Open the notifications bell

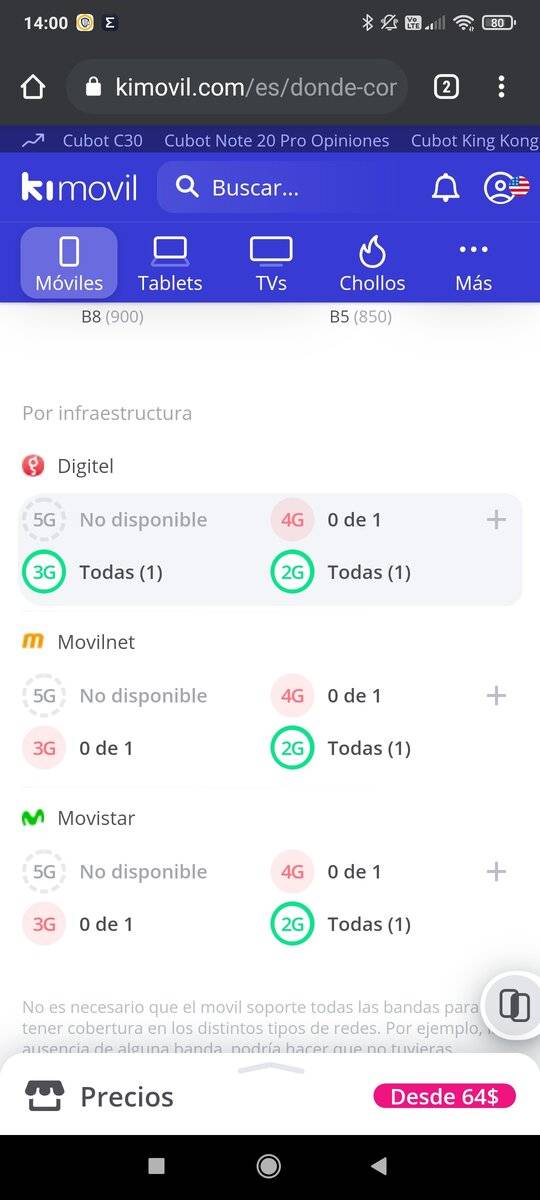coord(445,187)
